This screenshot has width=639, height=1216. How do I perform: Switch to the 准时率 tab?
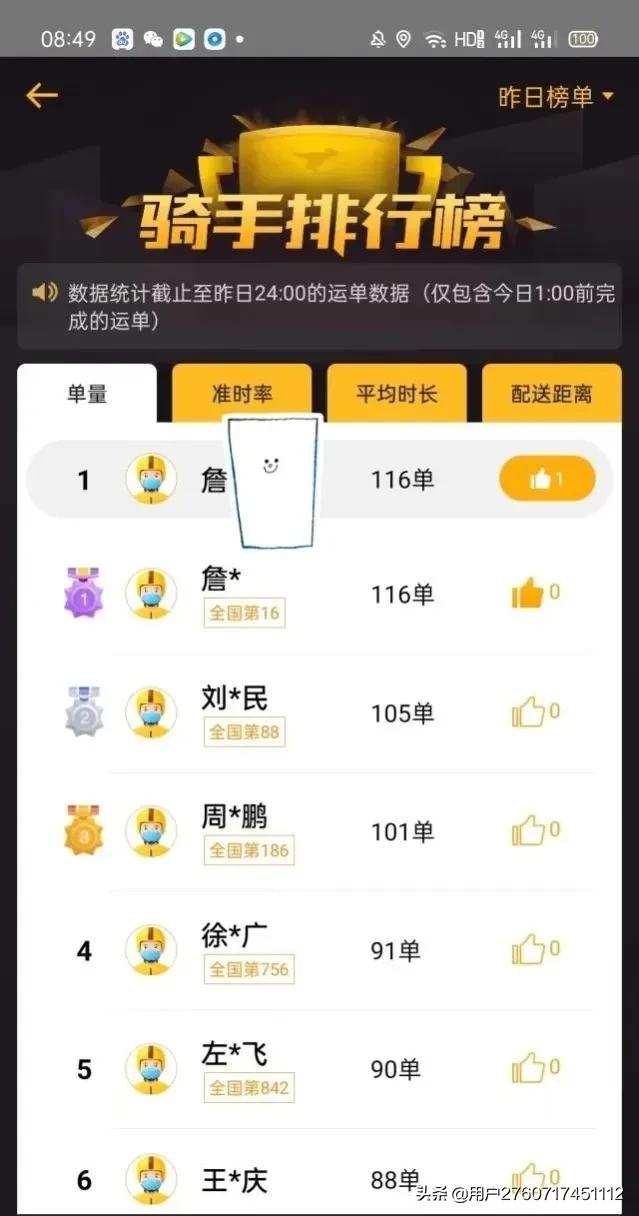coord(242,393)
